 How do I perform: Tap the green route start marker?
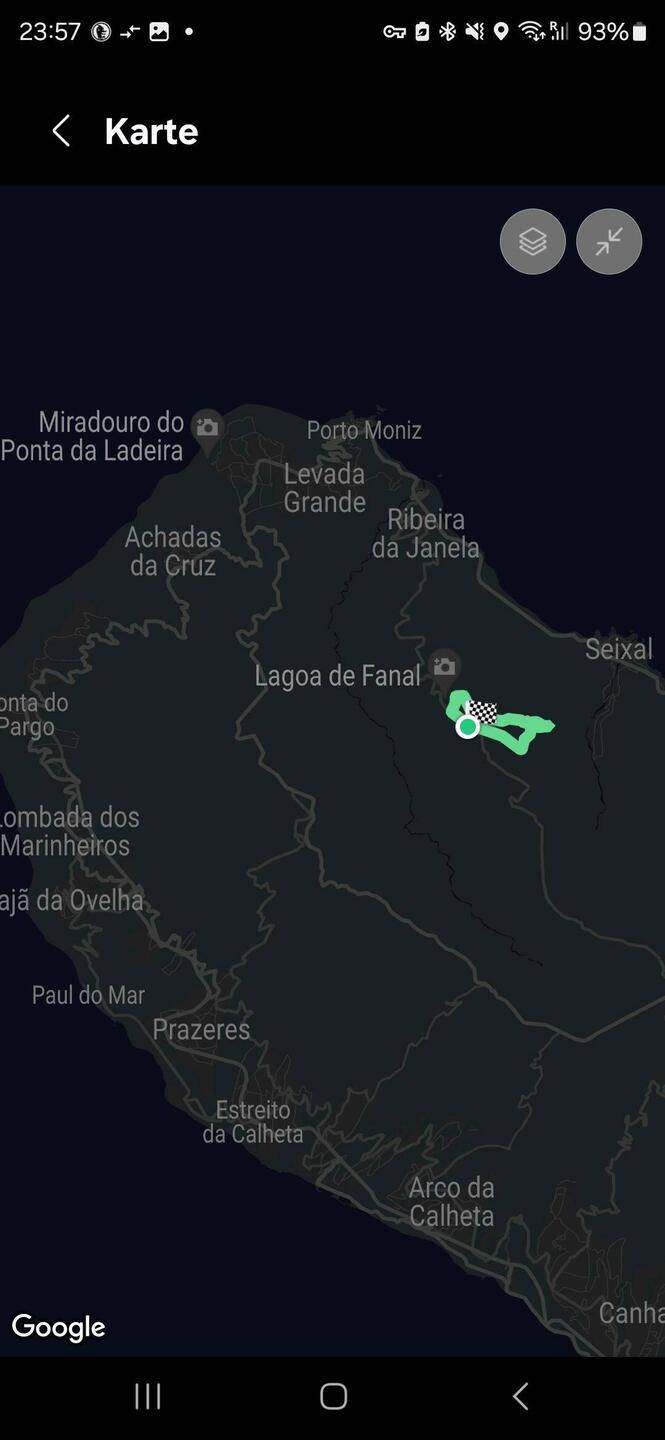tap(467, 727)
